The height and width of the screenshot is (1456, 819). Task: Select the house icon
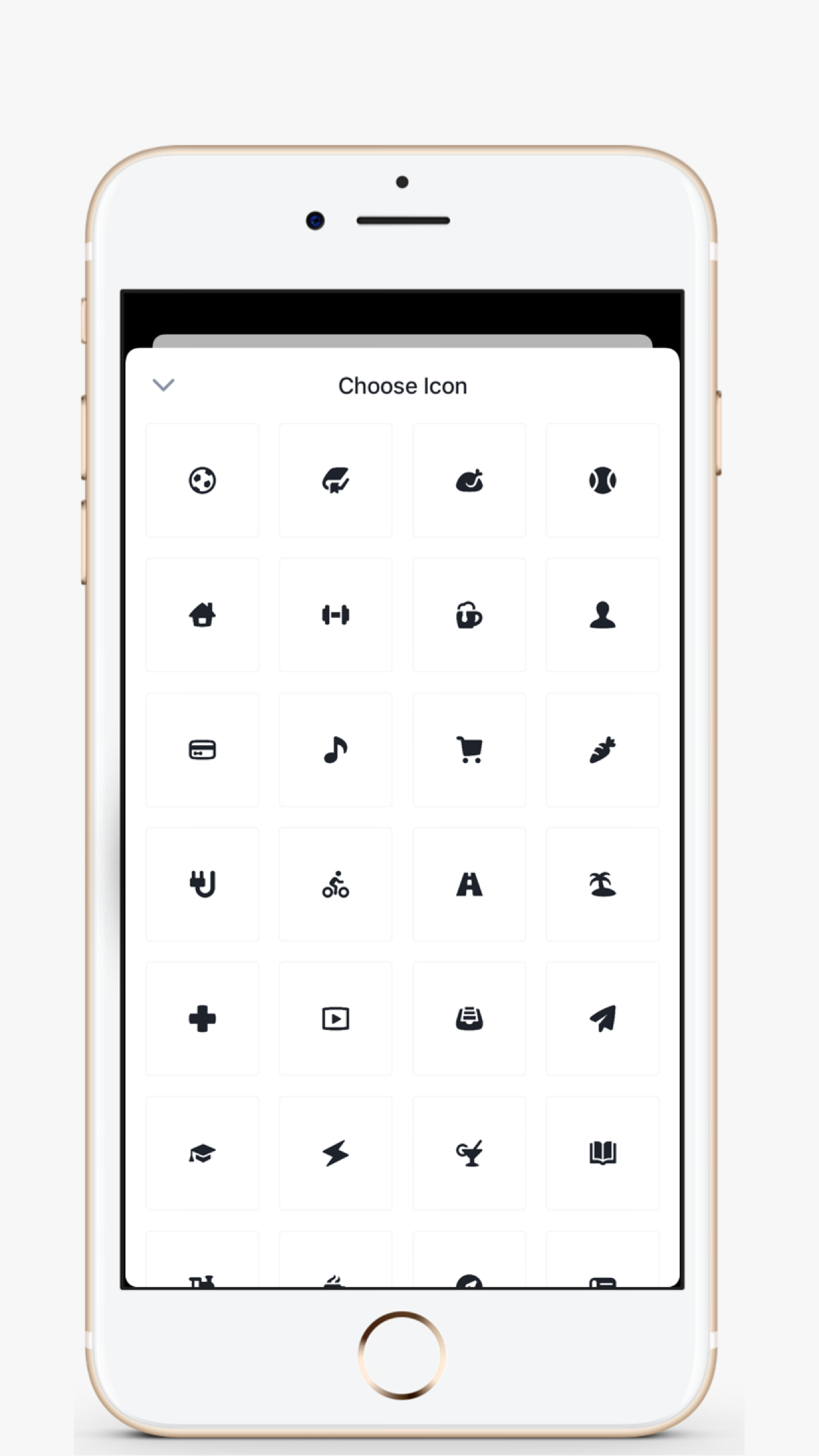click(202, 615)
